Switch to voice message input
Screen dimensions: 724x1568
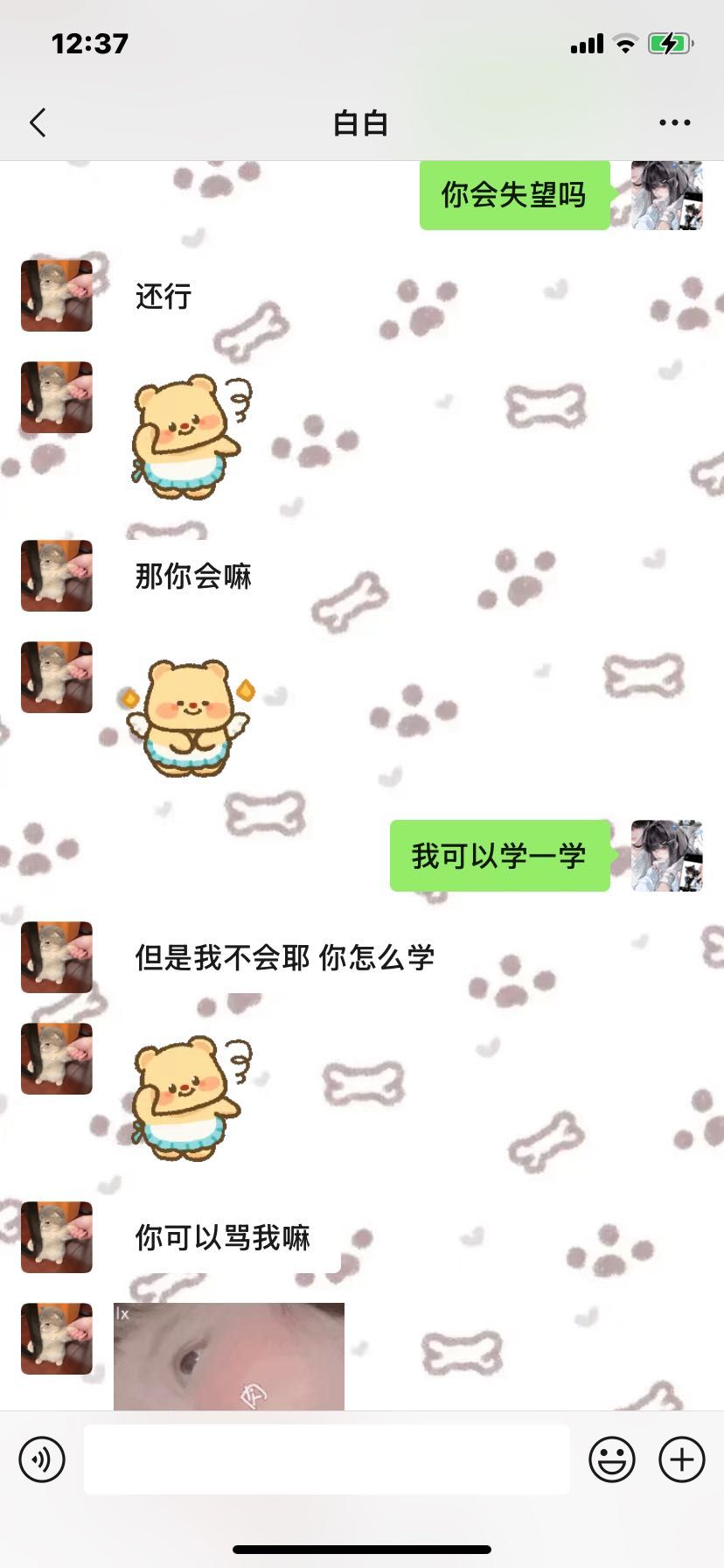click(42, 1459)
